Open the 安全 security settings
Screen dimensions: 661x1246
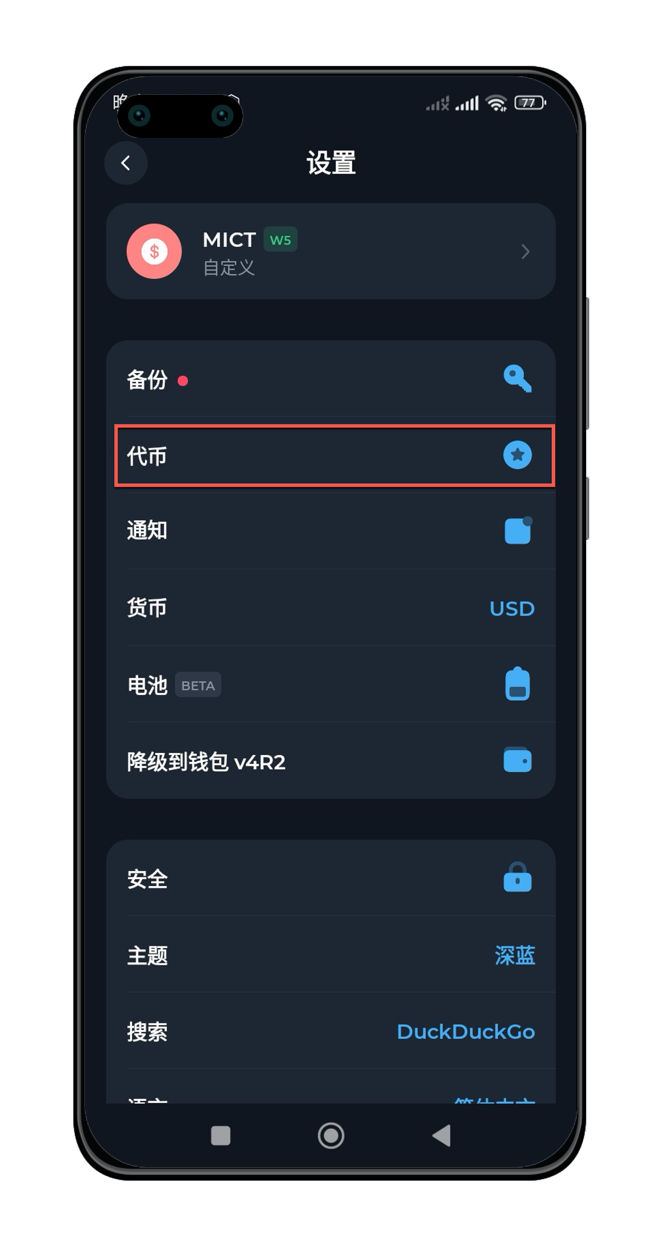pyautogui.click(x=330, y=879)
